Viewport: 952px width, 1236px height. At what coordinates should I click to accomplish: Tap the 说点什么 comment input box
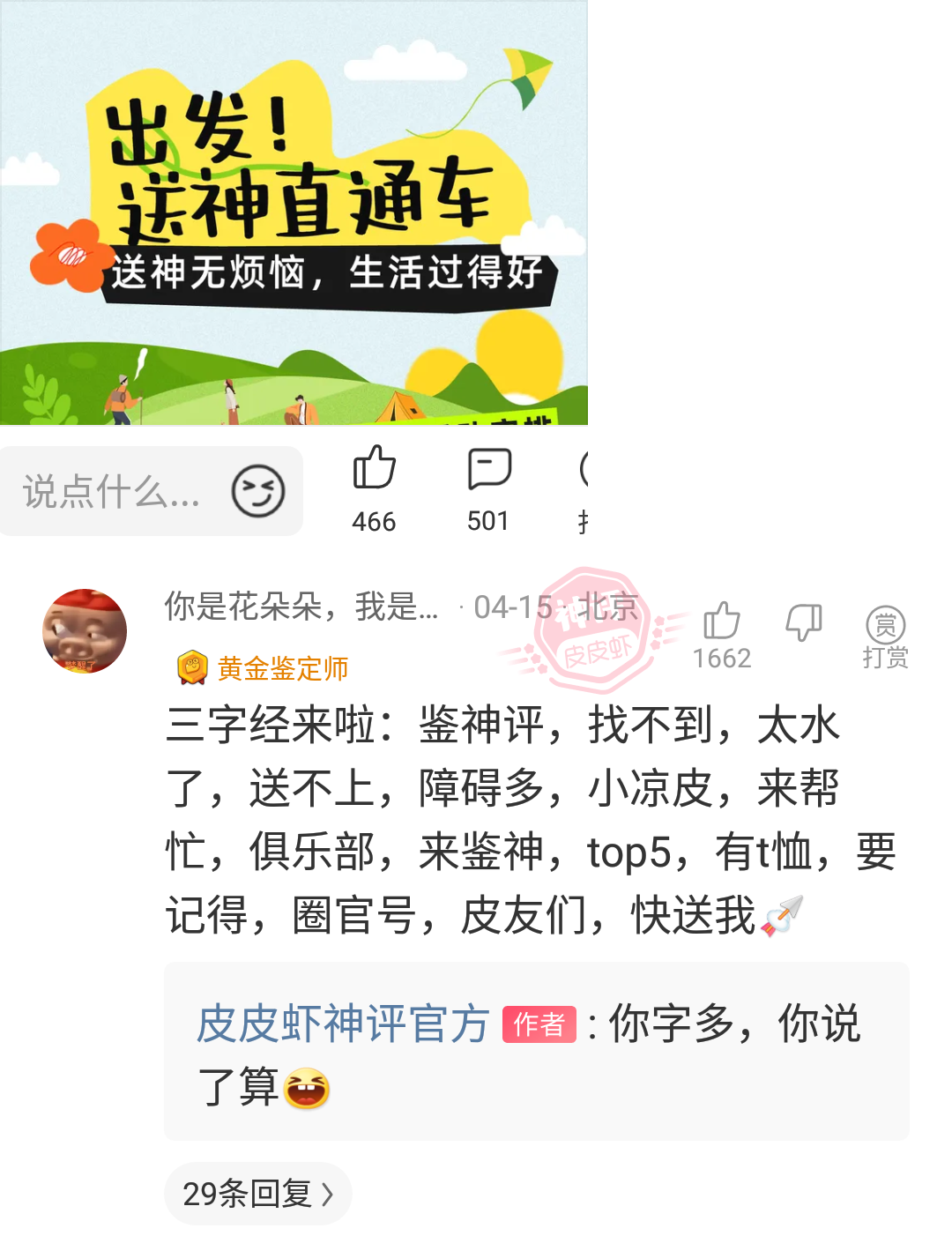115,492
